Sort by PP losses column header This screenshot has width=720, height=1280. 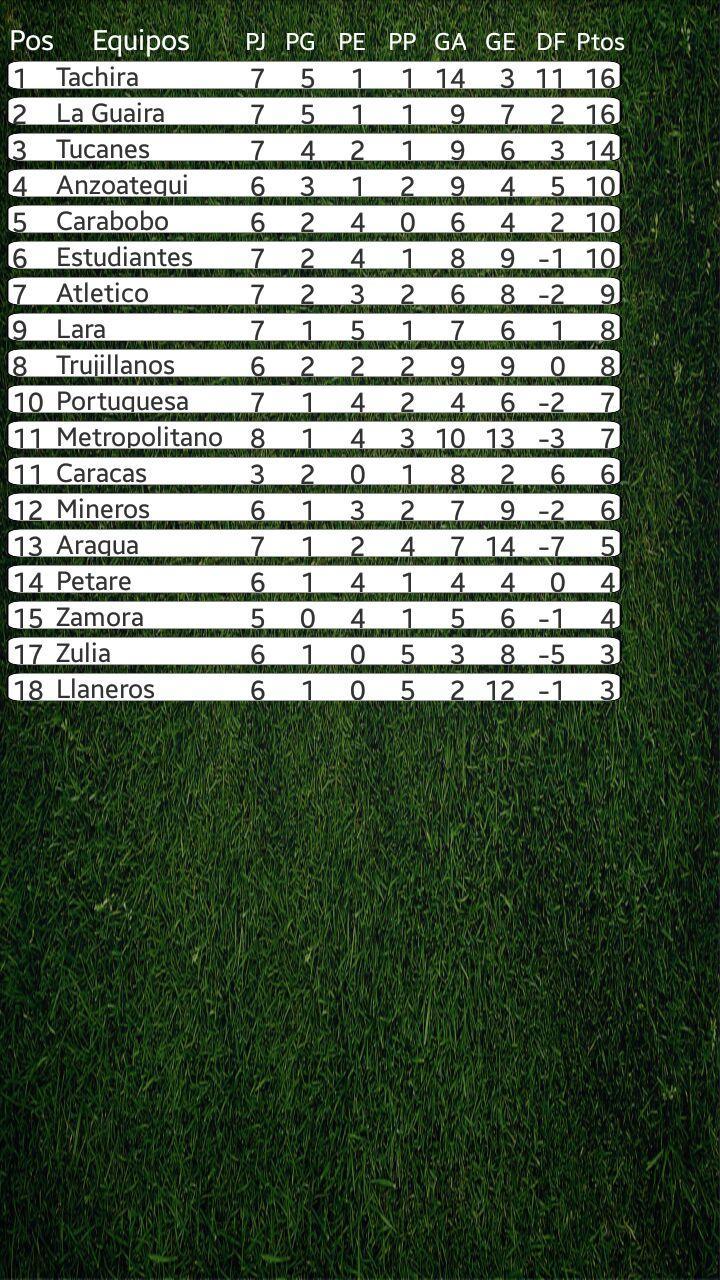[402, 42]
